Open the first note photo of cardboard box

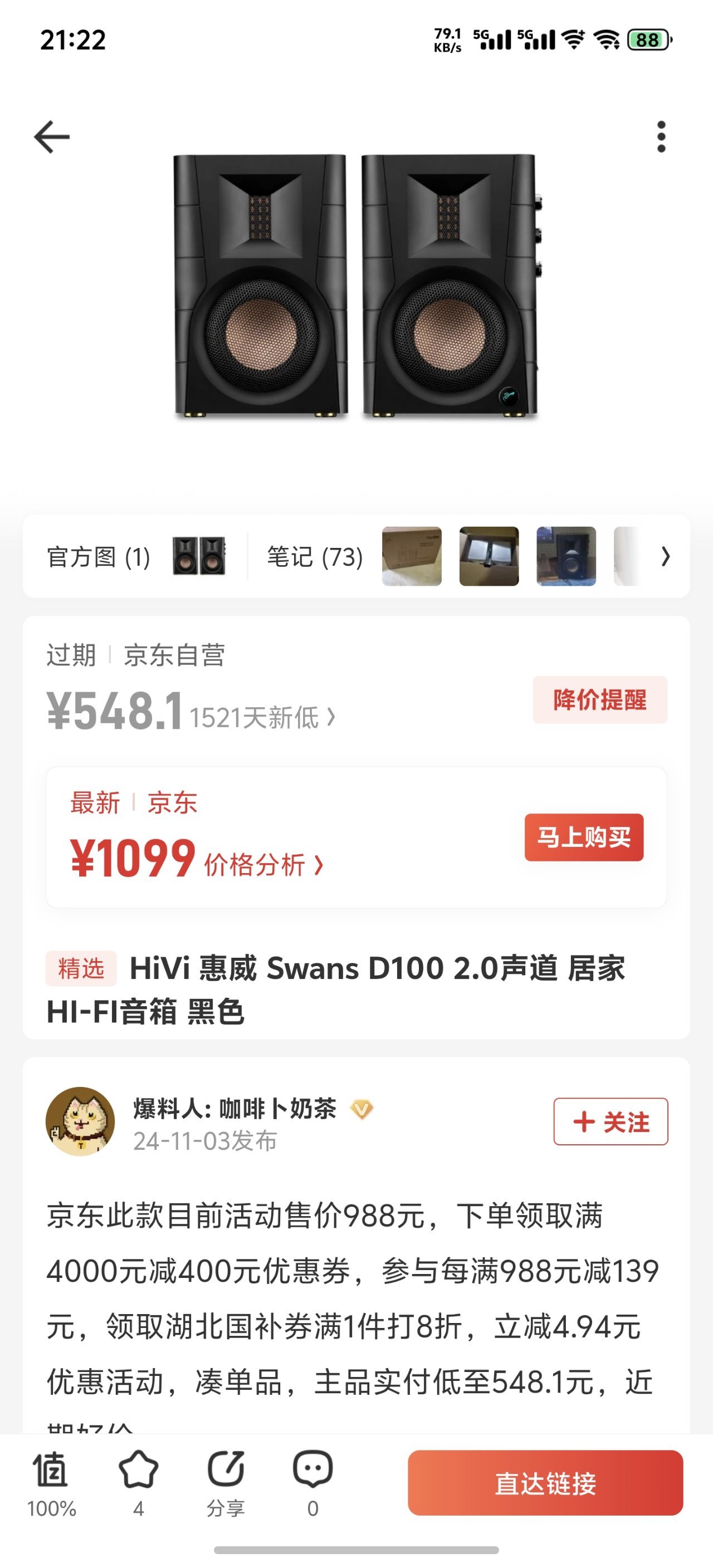click(412, 556)
